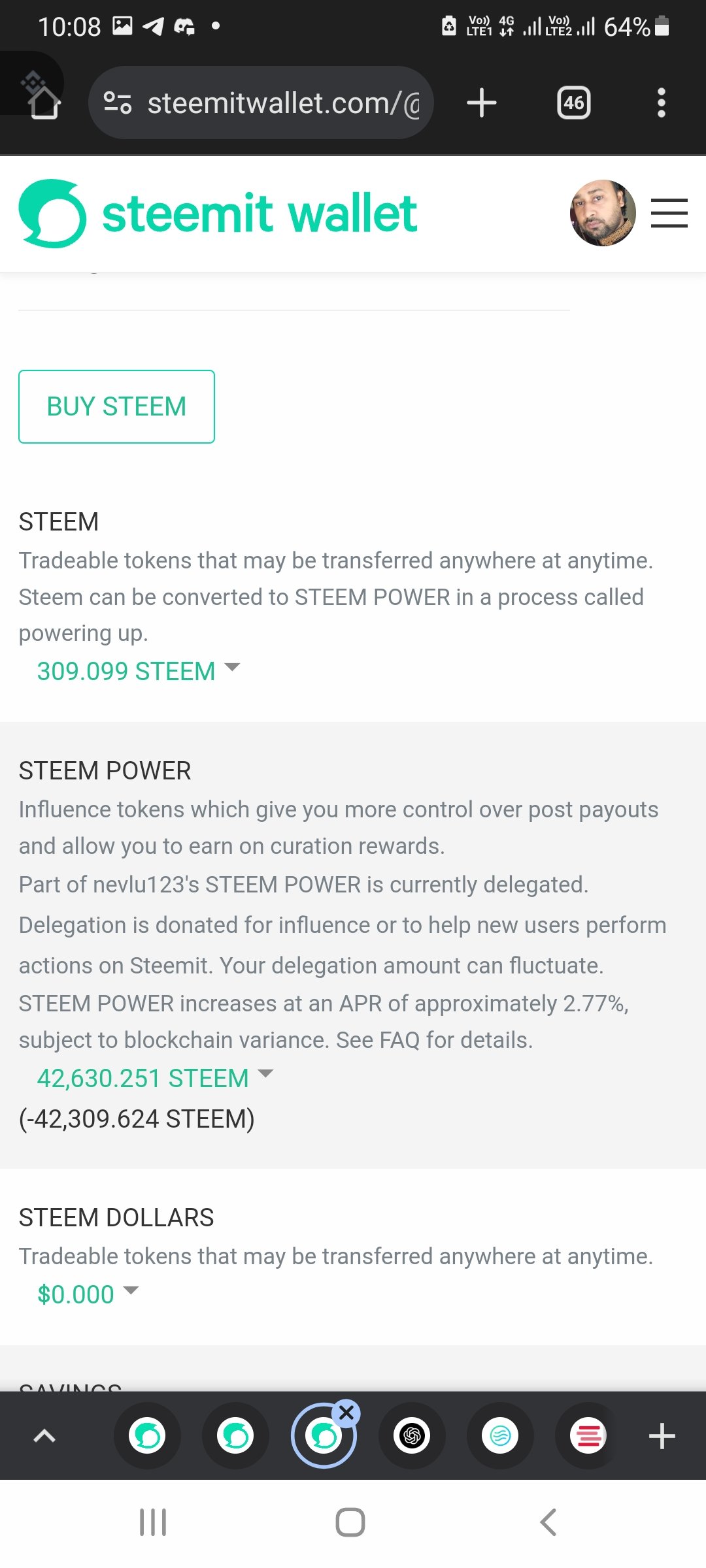Expand the 42,630.251 STEEM power dropdown

(x=155, y=1078)
